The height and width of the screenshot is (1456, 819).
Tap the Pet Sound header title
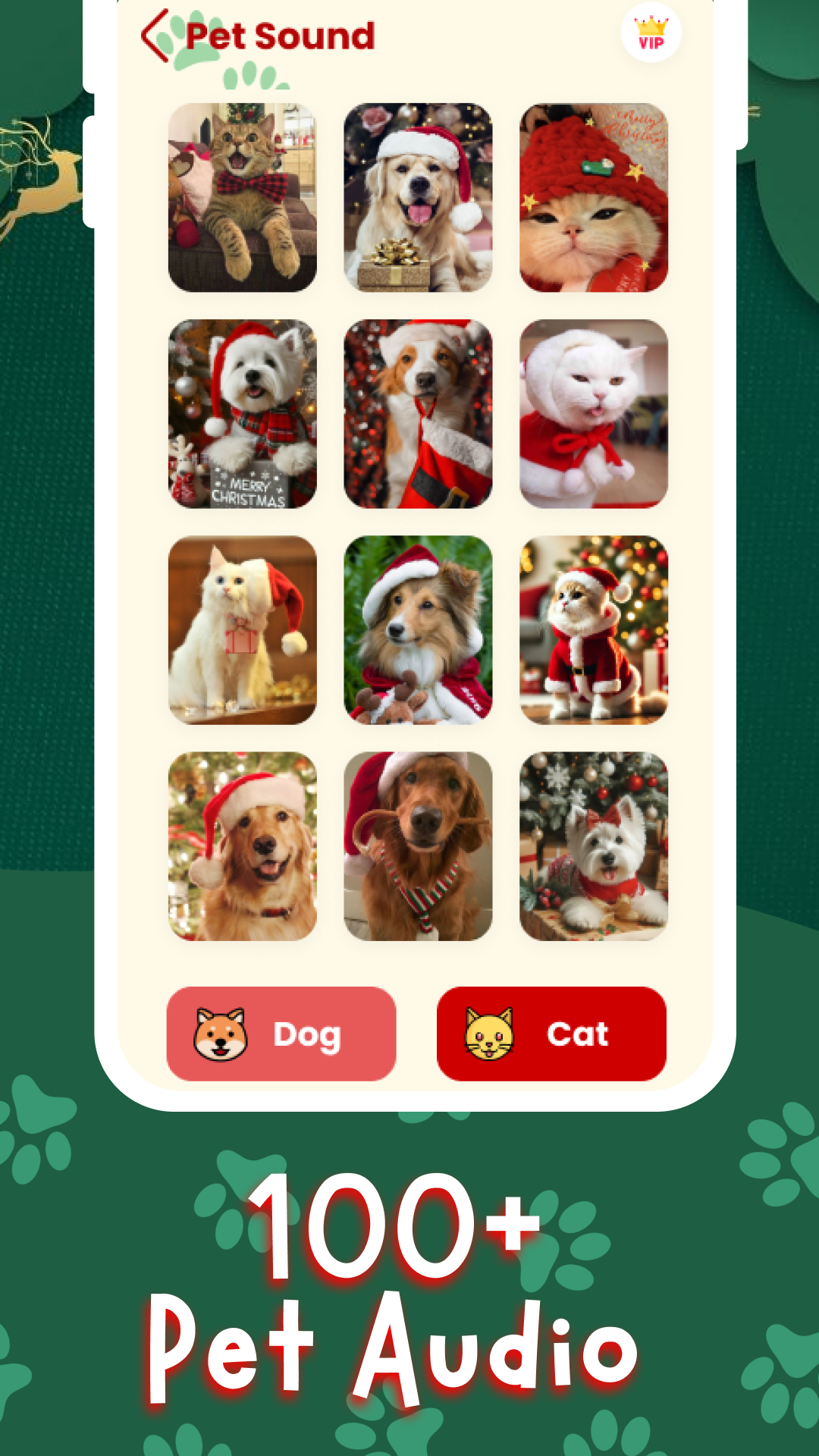point(281,35)
